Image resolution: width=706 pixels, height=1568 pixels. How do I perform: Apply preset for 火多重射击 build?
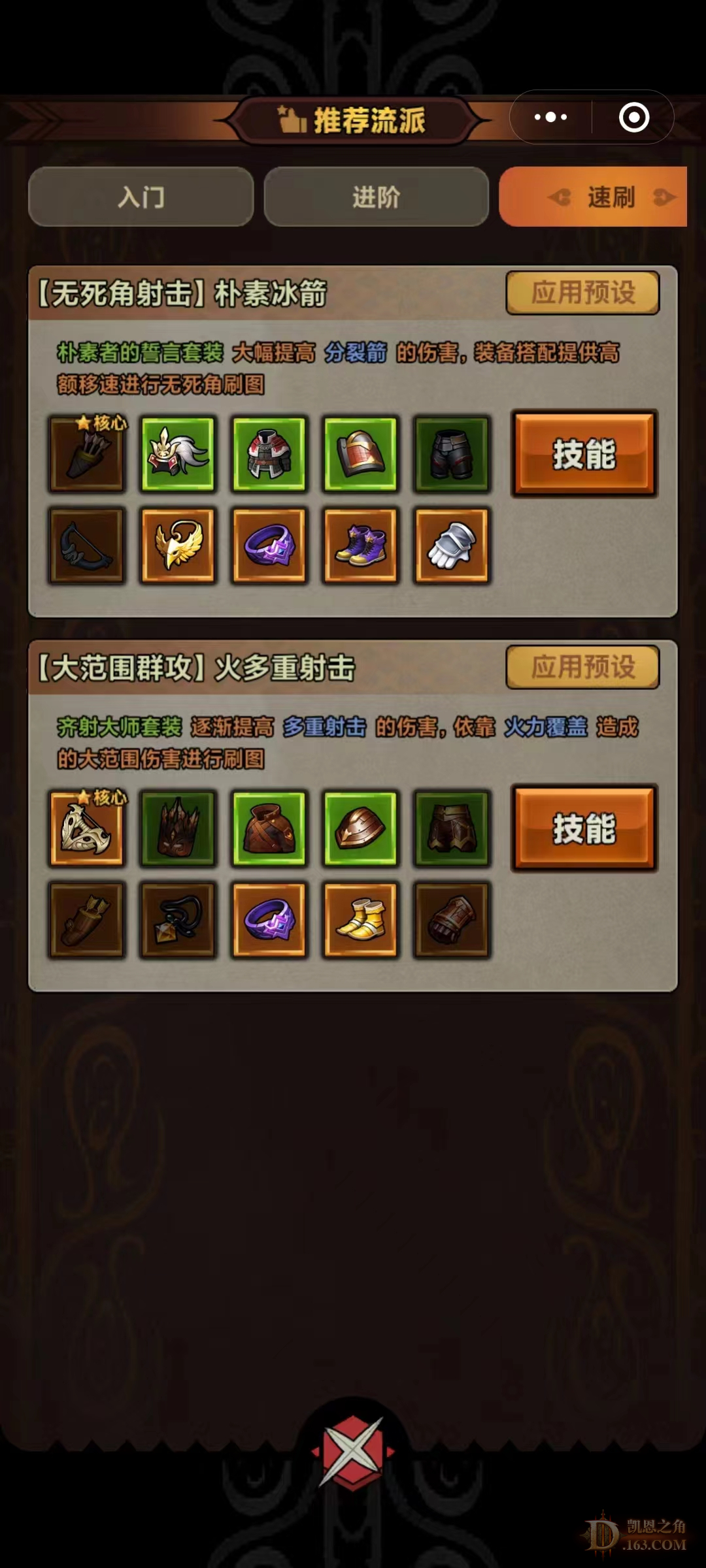point(582,667)
